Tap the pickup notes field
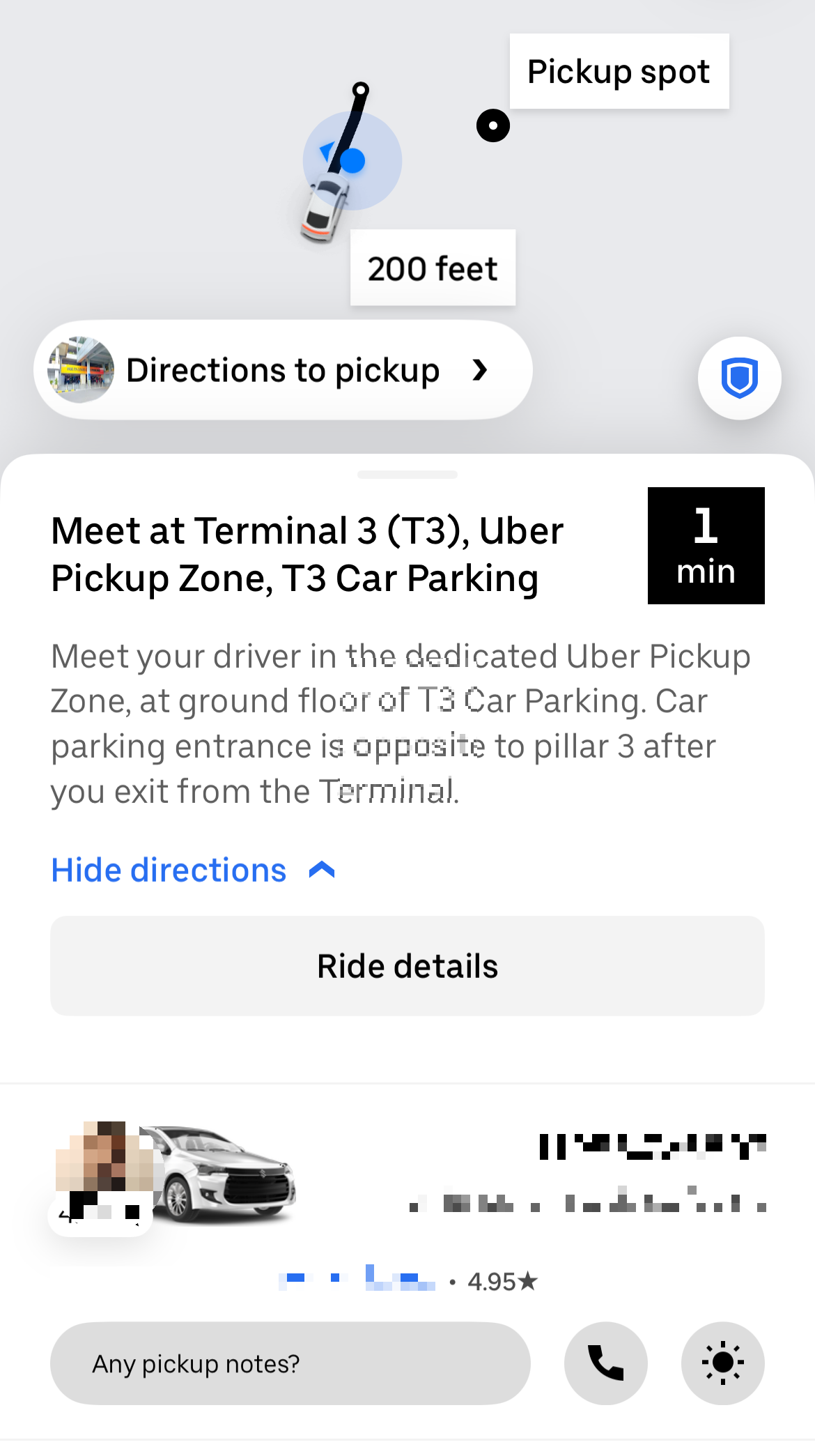The height and width of the screenshot is (1456, 815). click(x=290, y=1363)
